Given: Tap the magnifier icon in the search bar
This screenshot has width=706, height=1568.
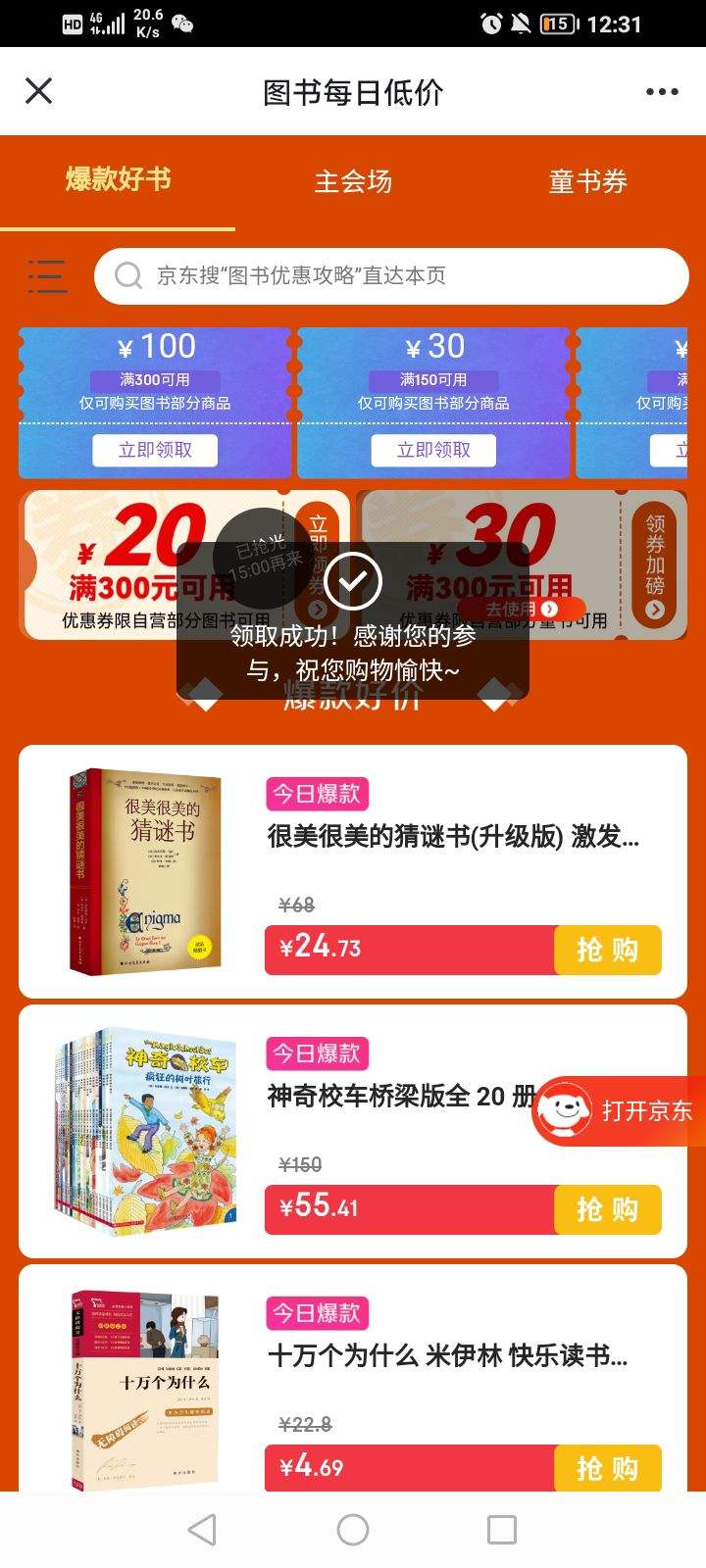Looking at the screenshot, I should click(x=127, y=275).
